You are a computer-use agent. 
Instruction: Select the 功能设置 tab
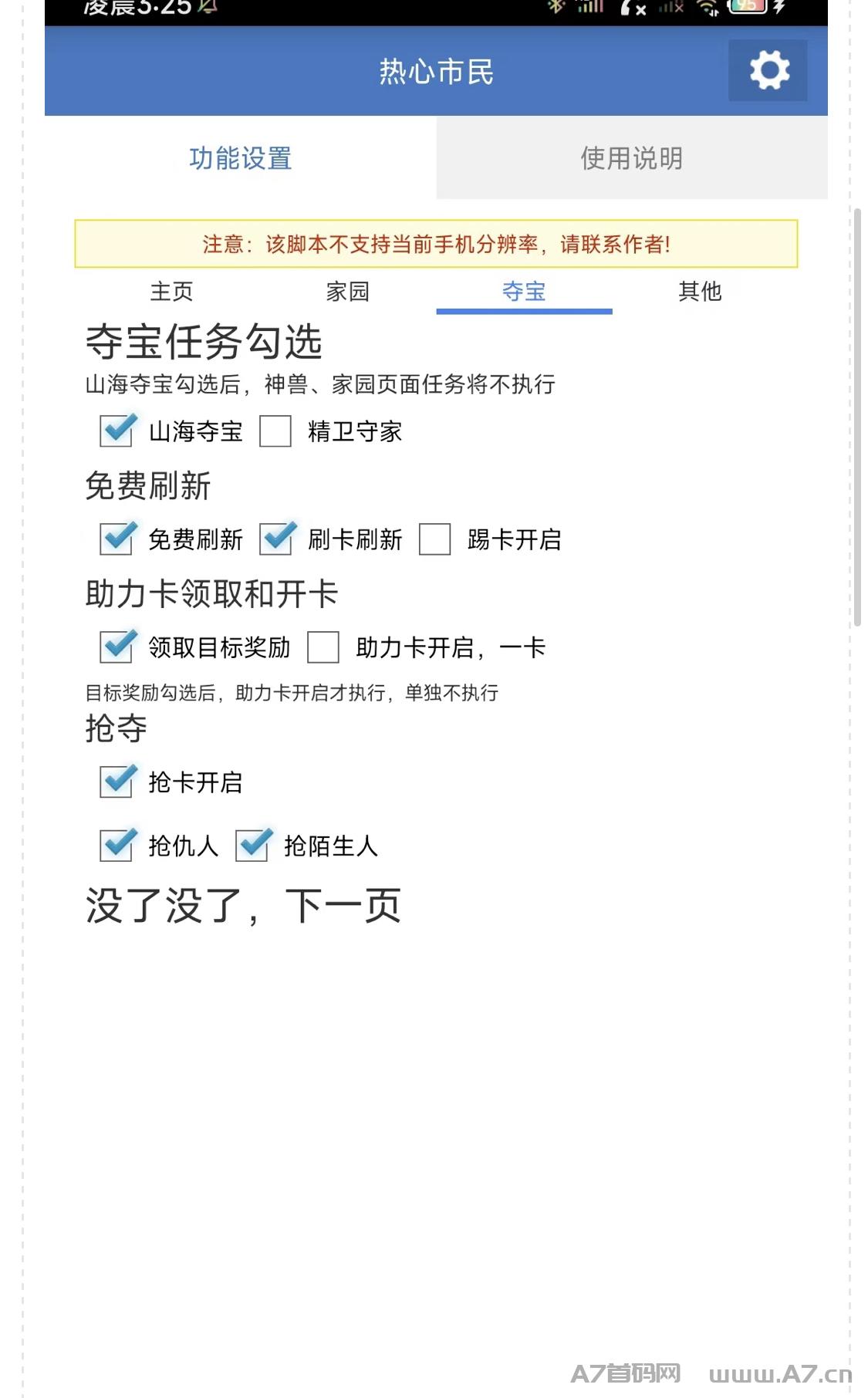pos(241,158)
